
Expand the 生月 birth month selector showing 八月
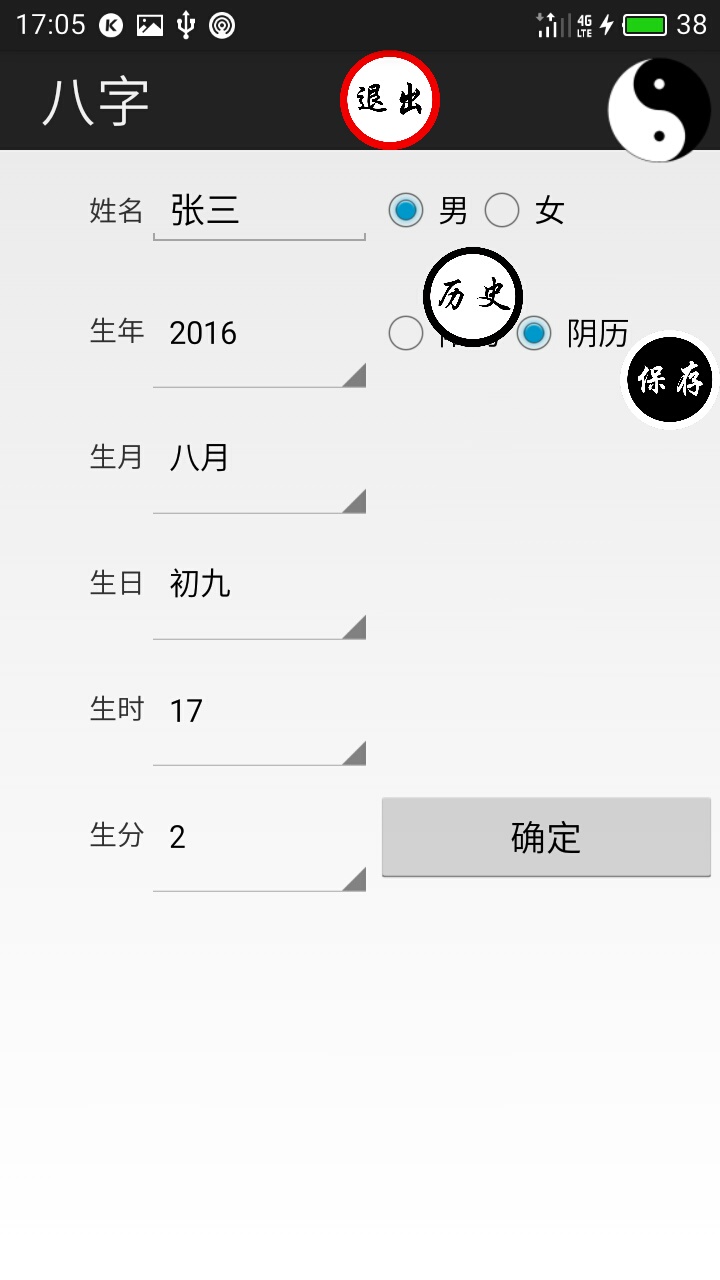tap(258, 470)
